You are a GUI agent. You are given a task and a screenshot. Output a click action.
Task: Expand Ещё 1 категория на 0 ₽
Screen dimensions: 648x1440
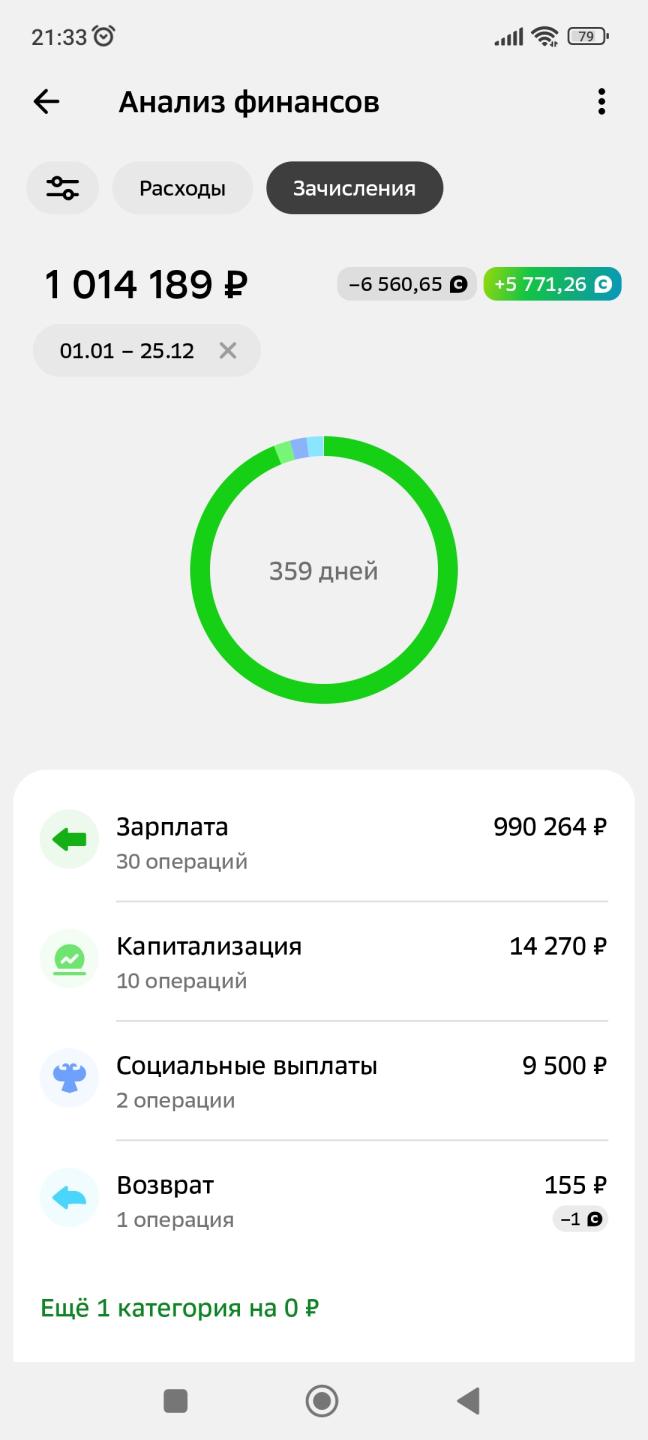180,1308
